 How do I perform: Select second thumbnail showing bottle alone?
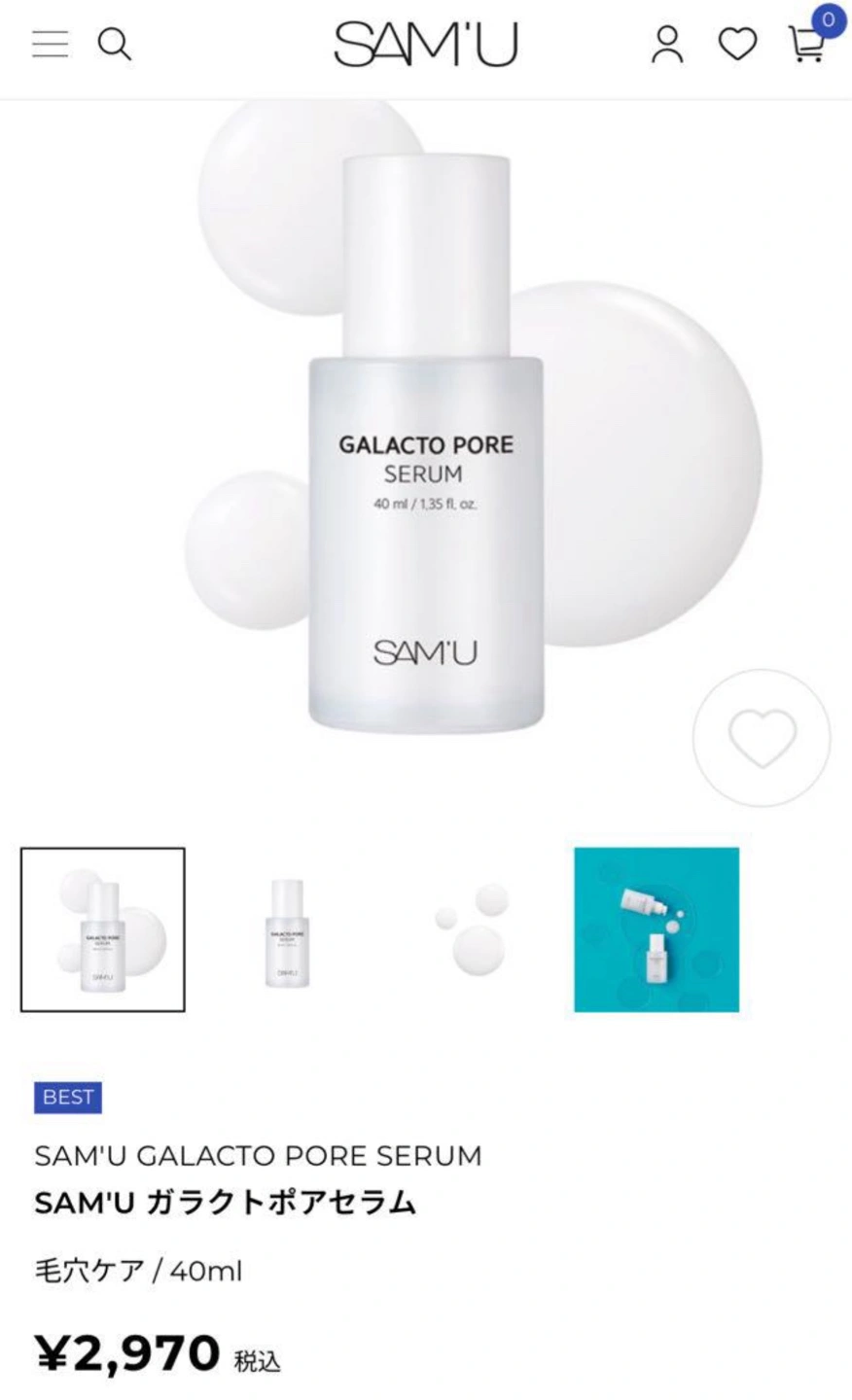[288, 929]
